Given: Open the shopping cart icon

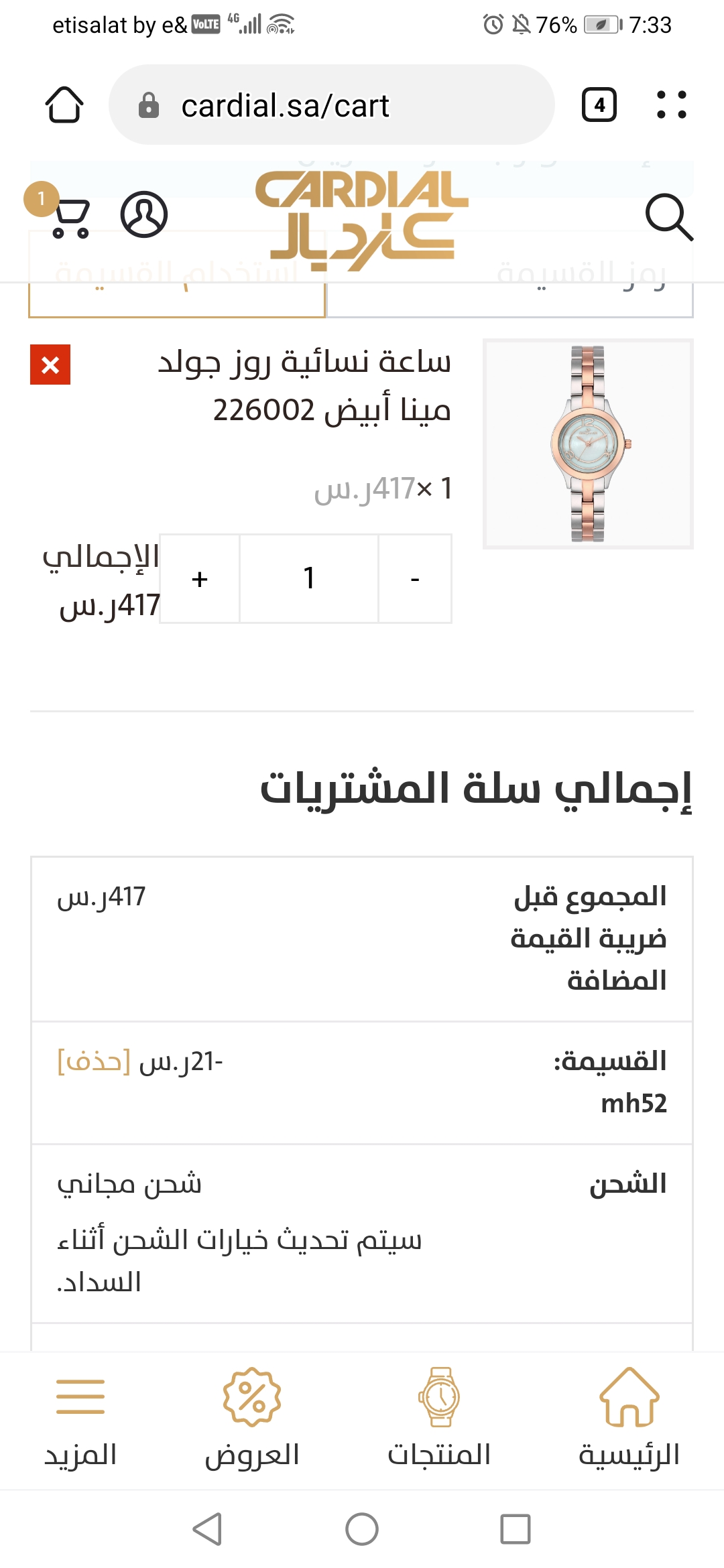Looking at the screenshot, I should point(69,217).
